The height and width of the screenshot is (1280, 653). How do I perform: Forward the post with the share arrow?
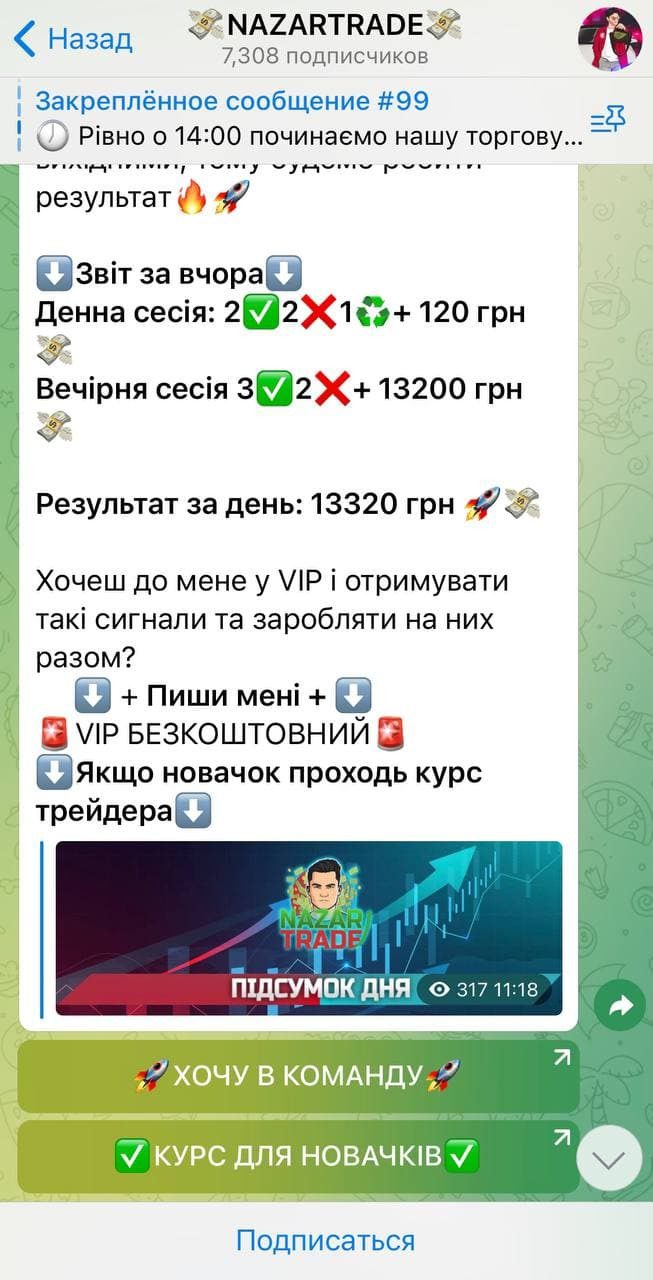click(620, 1008)
